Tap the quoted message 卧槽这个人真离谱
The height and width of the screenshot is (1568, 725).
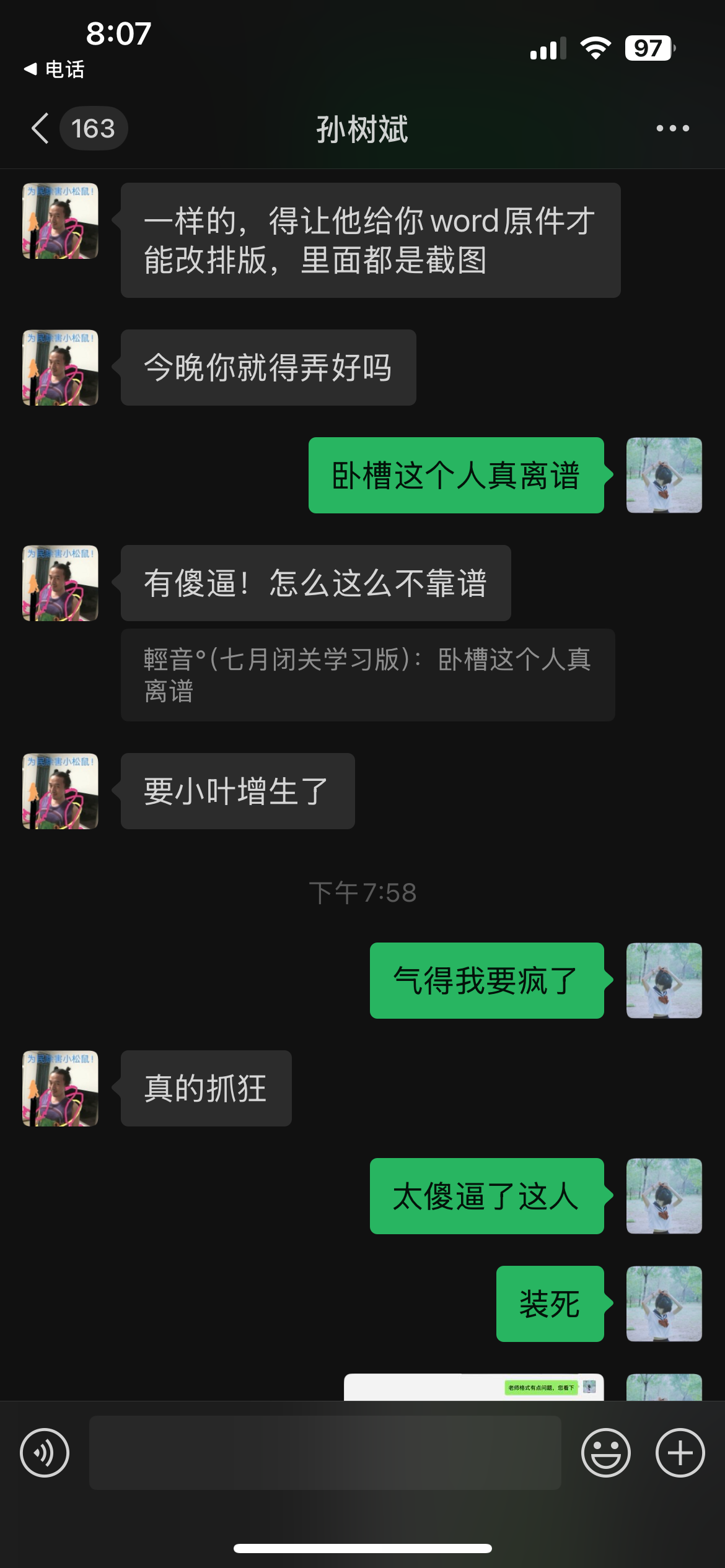pyautogui.click(x=367, y=675)
